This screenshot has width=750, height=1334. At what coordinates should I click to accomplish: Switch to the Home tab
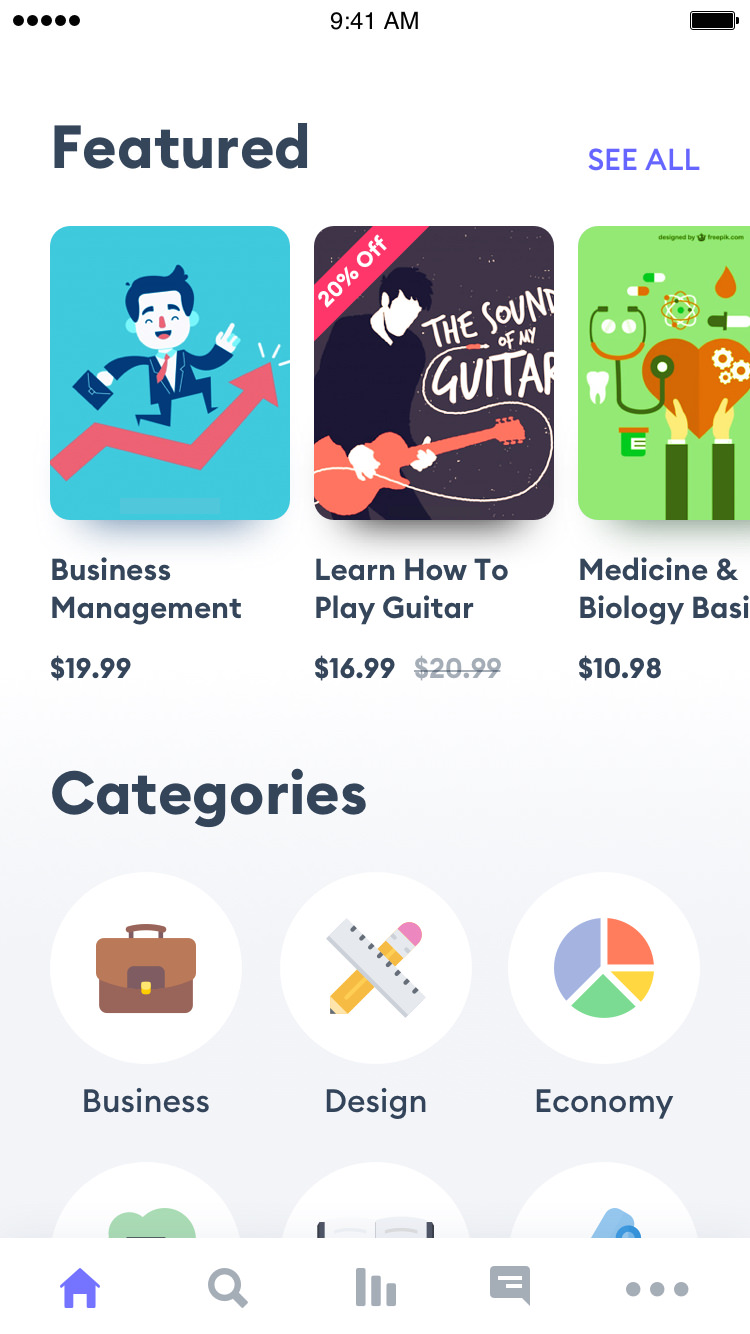click(x=80, y=1288)
